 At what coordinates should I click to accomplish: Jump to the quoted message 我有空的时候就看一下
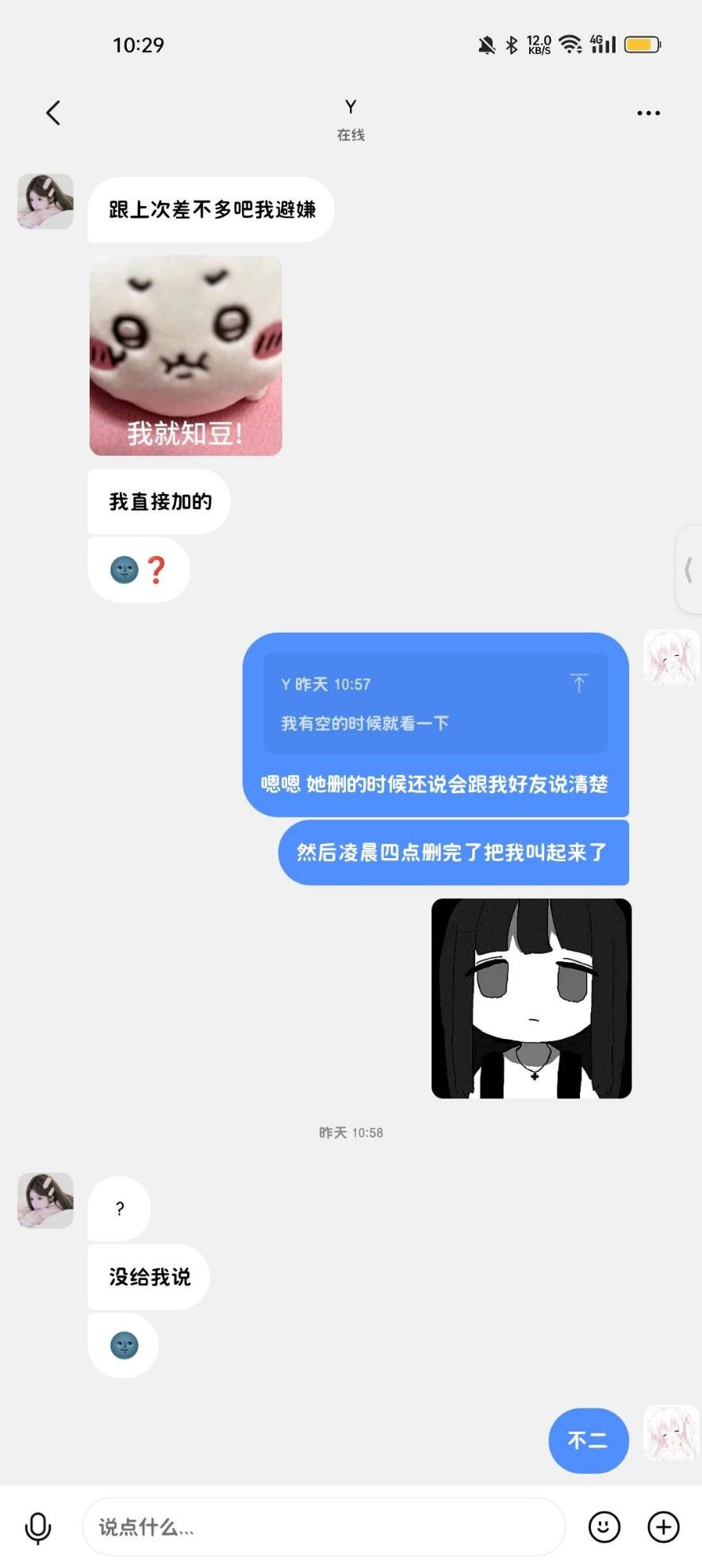click(x=435, y=703)
